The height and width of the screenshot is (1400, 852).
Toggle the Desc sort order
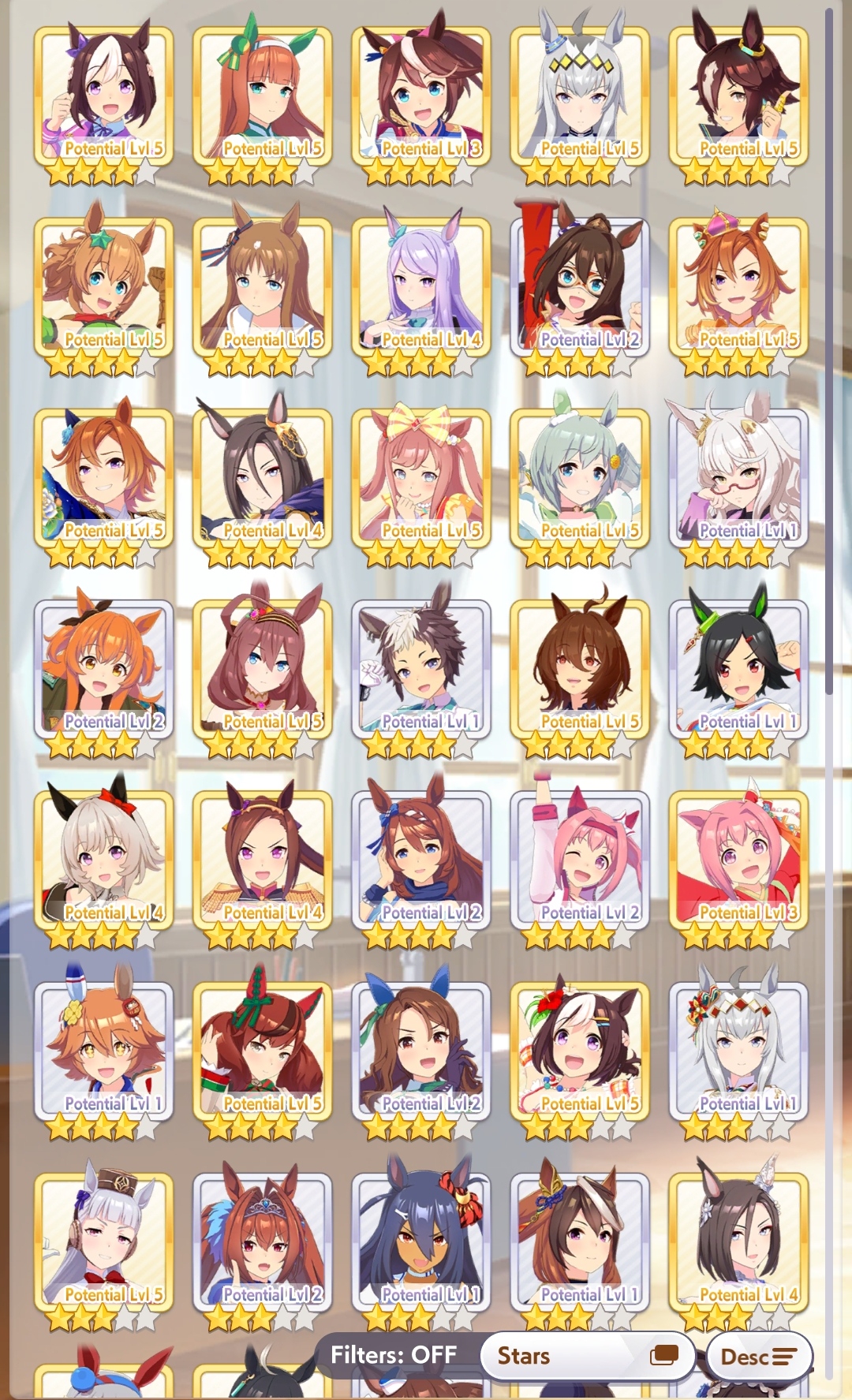point(758,1356)
